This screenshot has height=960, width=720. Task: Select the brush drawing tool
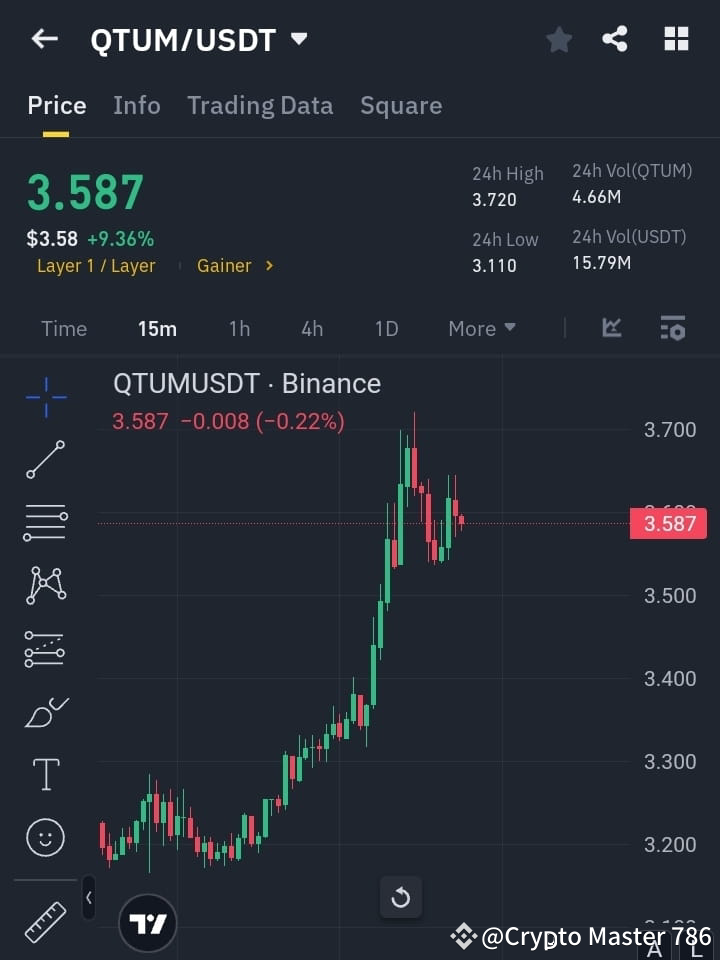pos(45,711)
